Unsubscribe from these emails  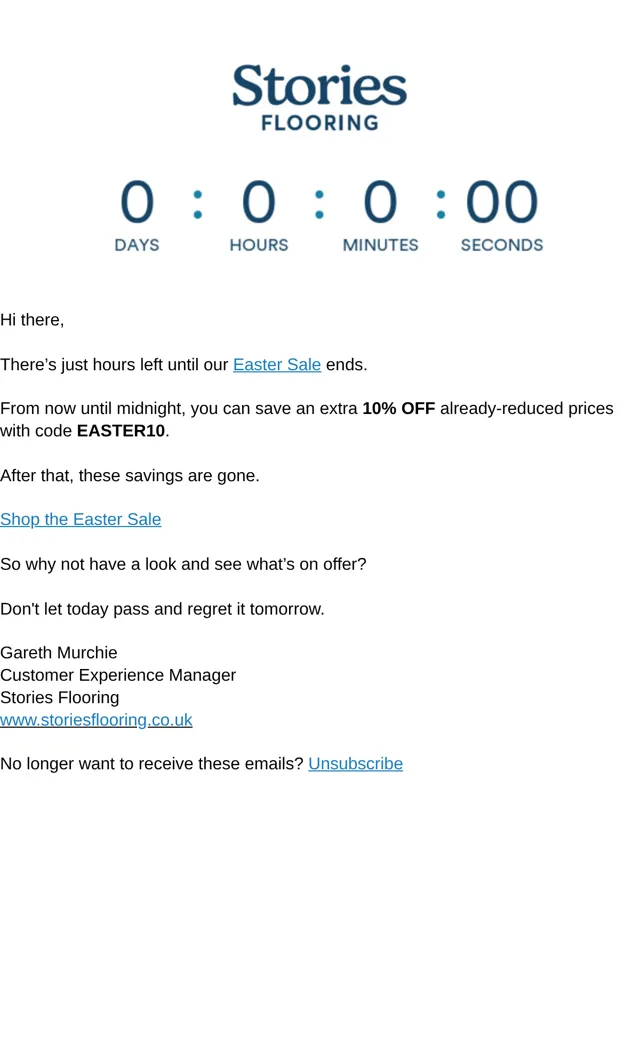point(355,763)
